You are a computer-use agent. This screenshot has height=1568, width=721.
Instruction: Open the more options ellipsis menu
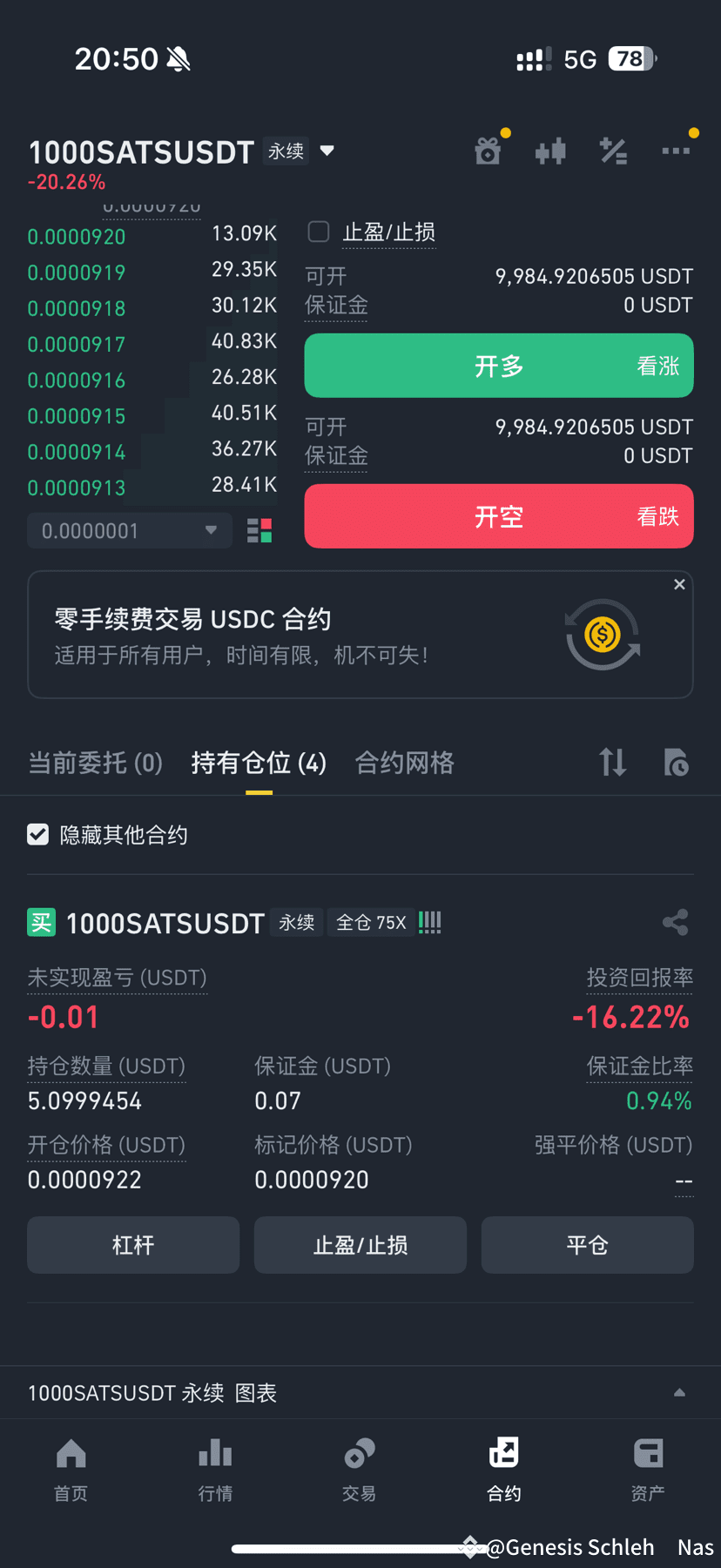click(677, 150)
